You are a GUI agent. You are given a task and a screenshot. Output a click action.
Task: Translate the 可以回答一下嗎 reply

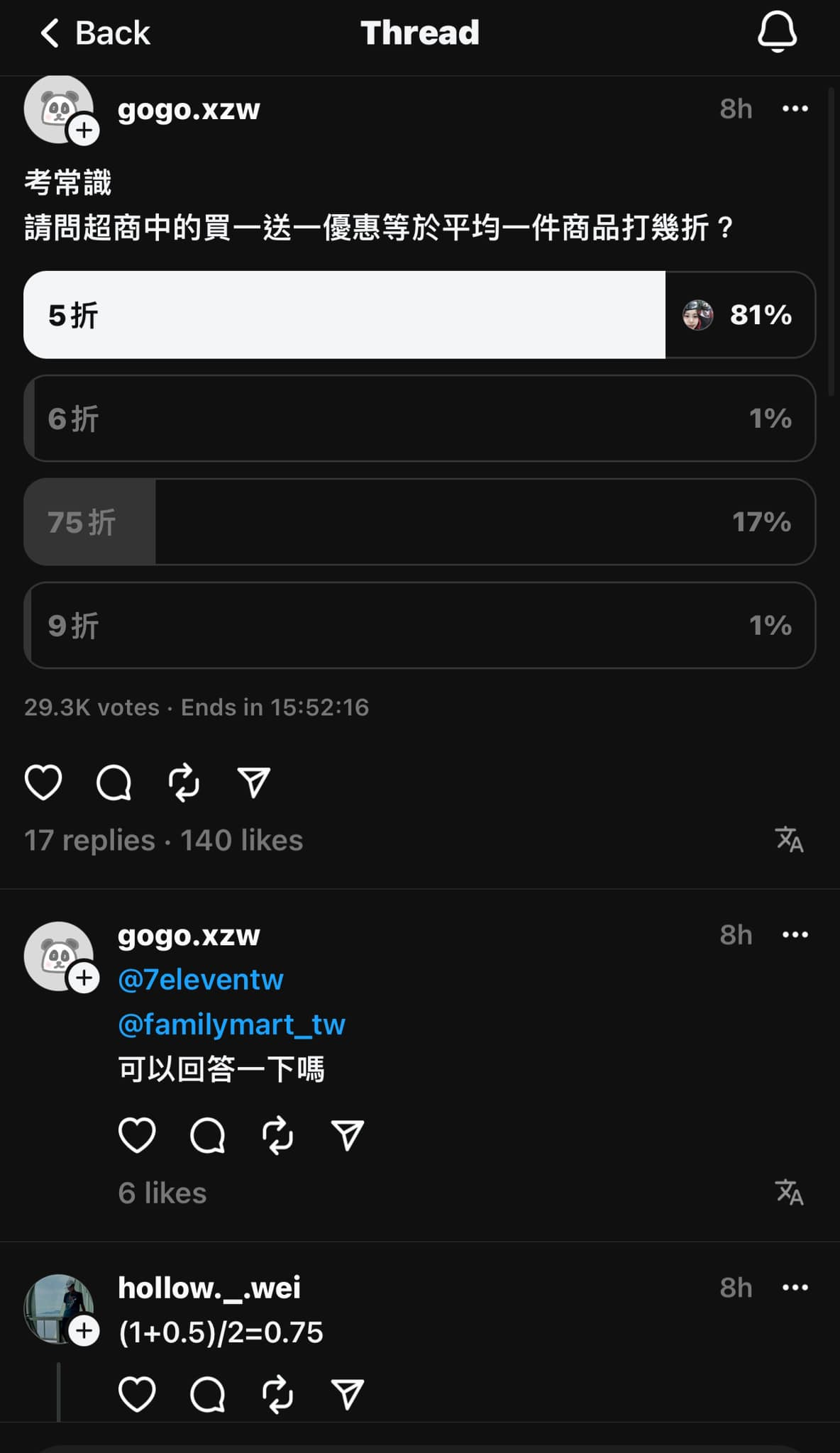(x=789, y=1193)
